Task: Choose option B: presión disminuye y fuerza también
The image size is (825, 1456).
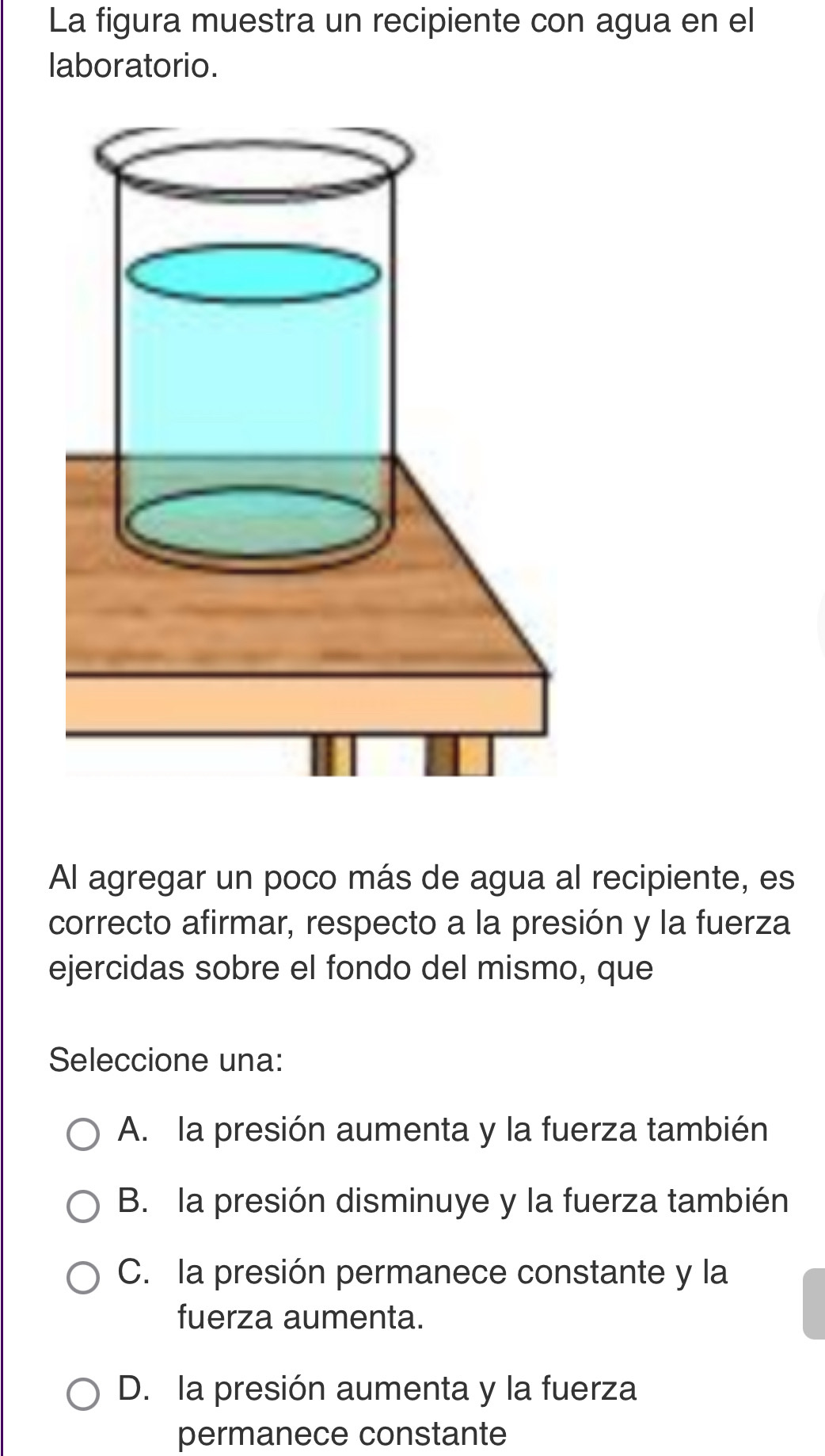Action: coord(82,1206)
